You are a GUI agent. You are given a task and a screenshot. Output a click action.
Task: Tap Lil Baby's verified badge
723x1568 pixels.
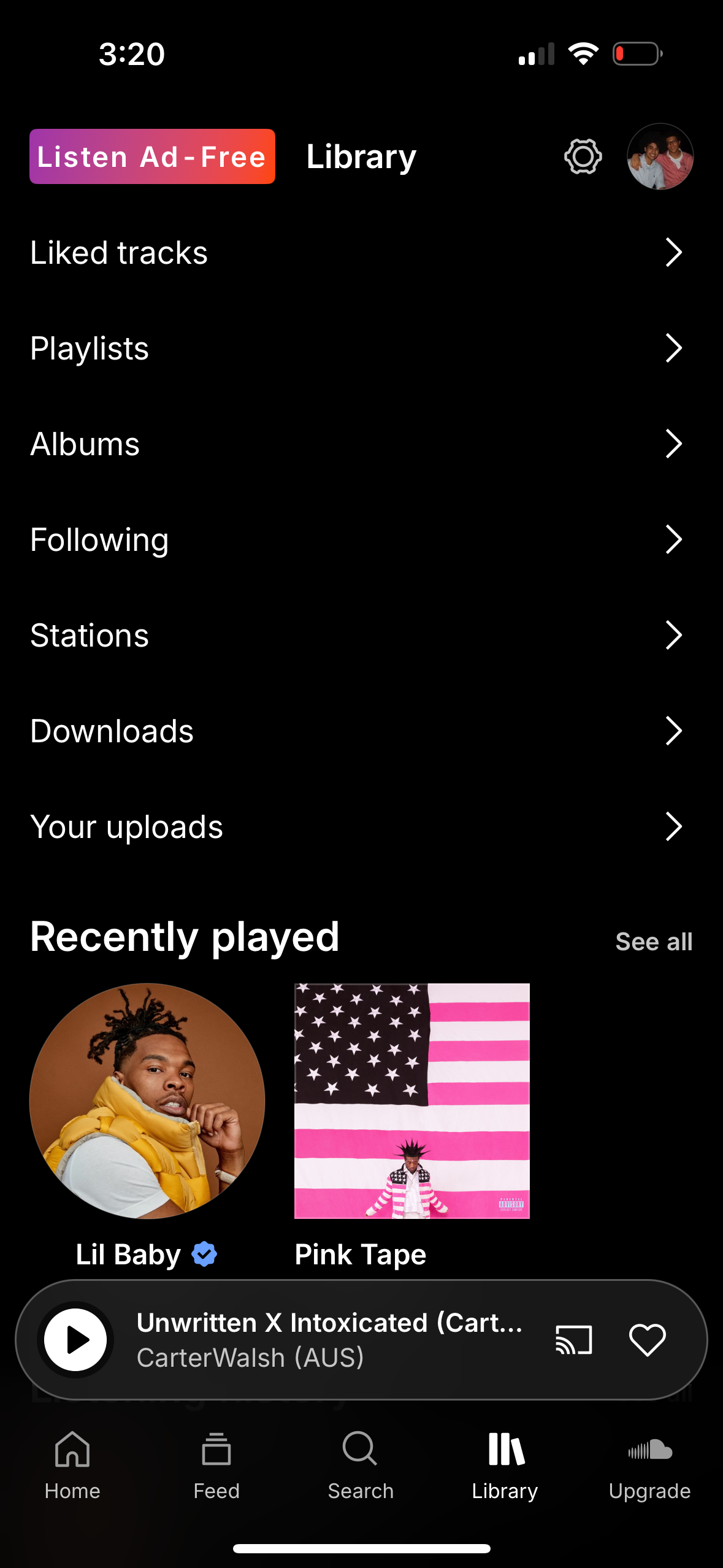(x=204, y=1253)
